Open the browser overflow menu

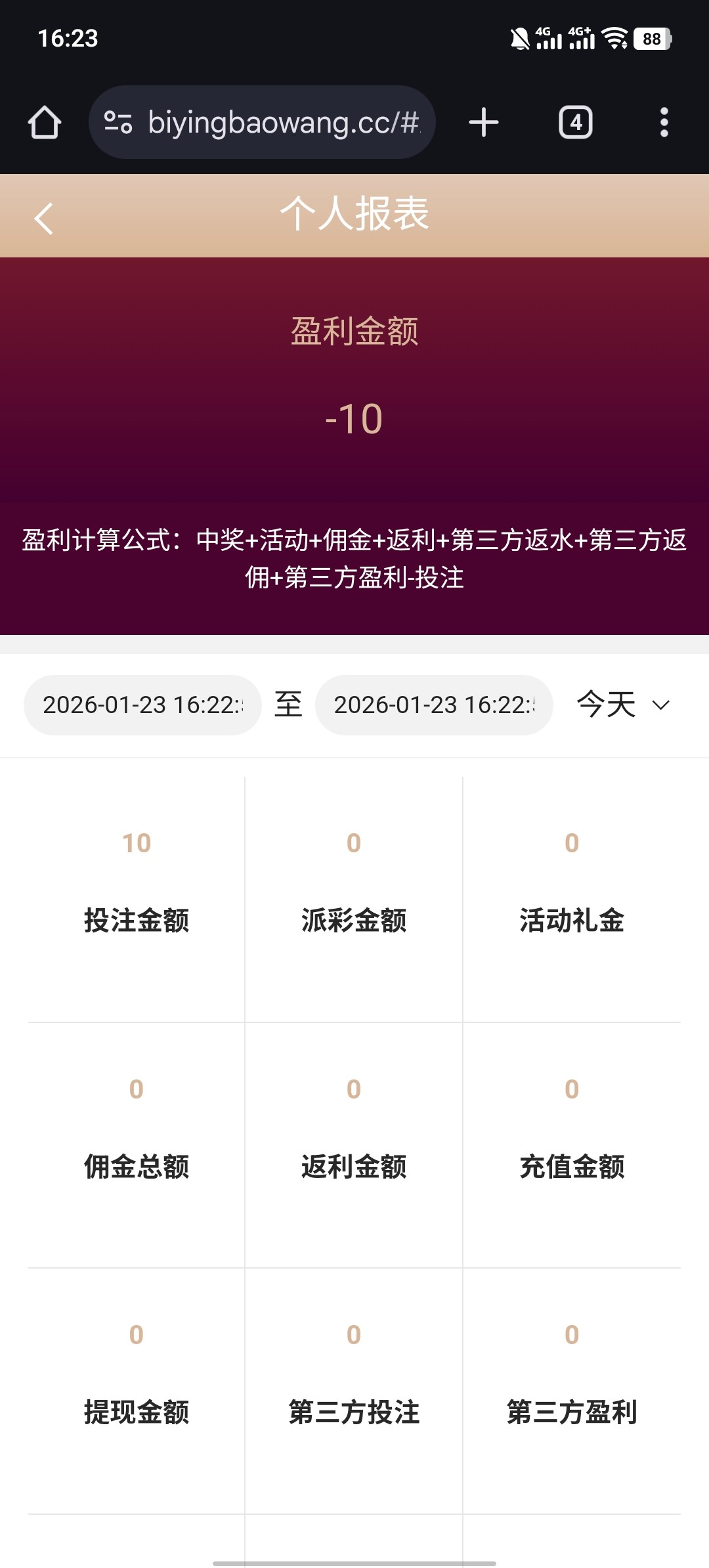664,123
